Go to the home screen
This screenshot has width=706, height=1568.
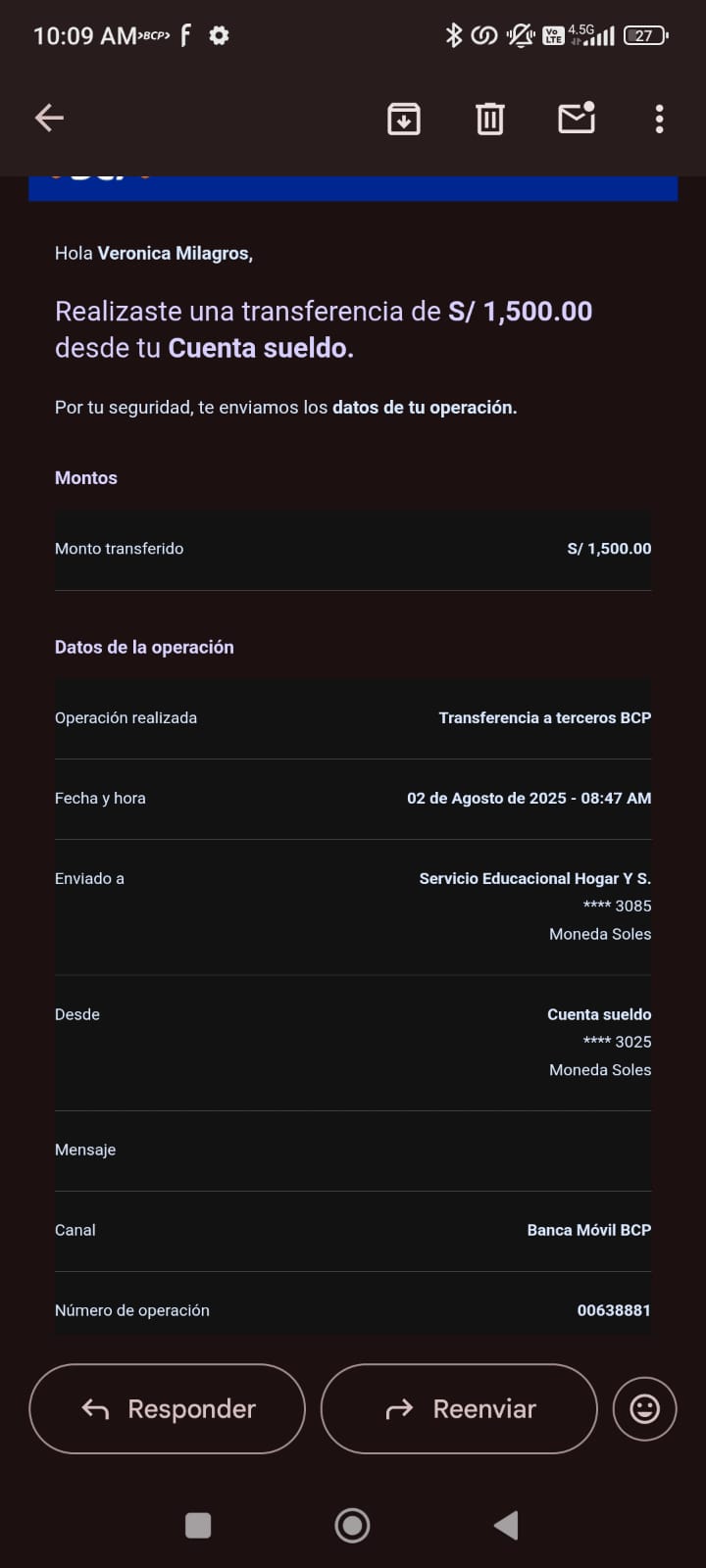point(352,1525)
